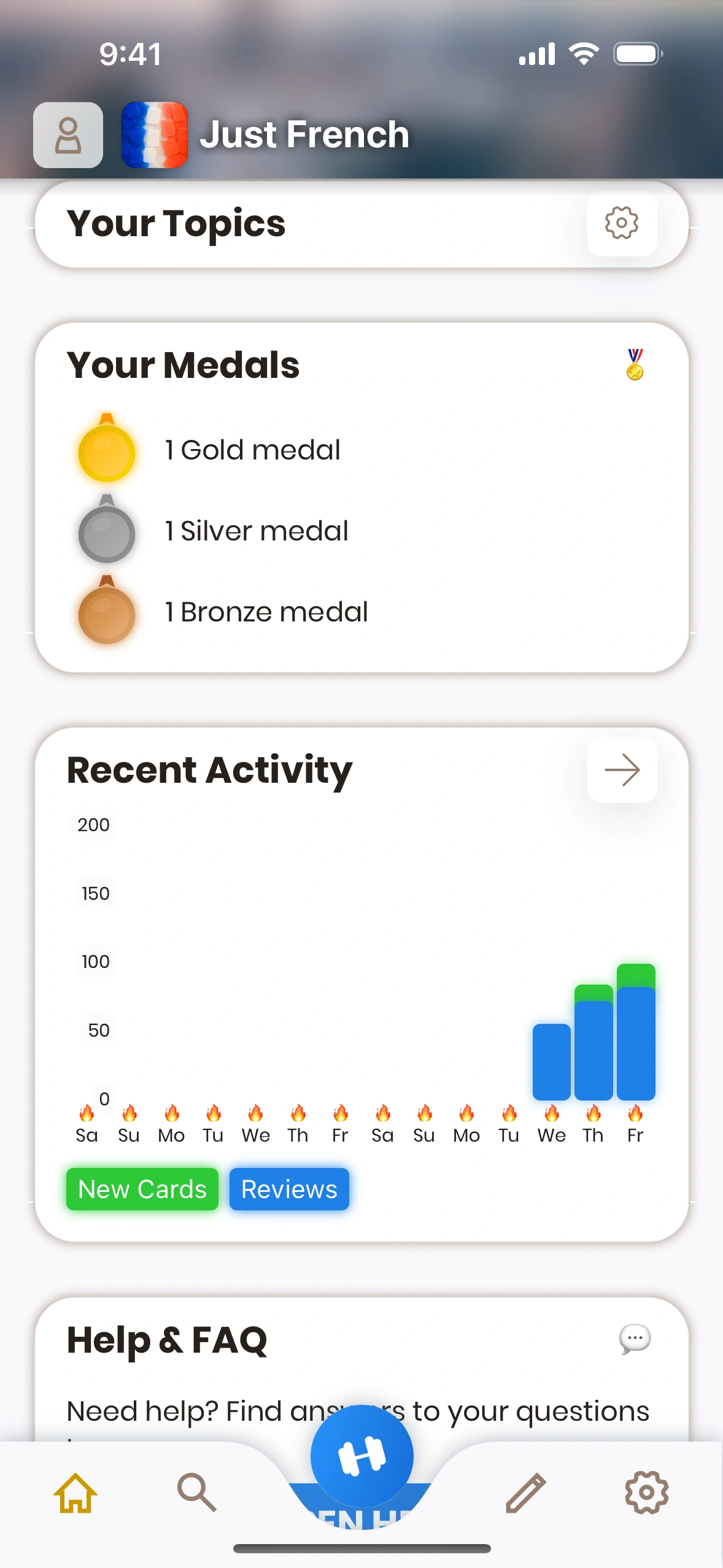Open Your Topics settings gear
This screenshot has height=1568, width=723.
coord(622,223)
